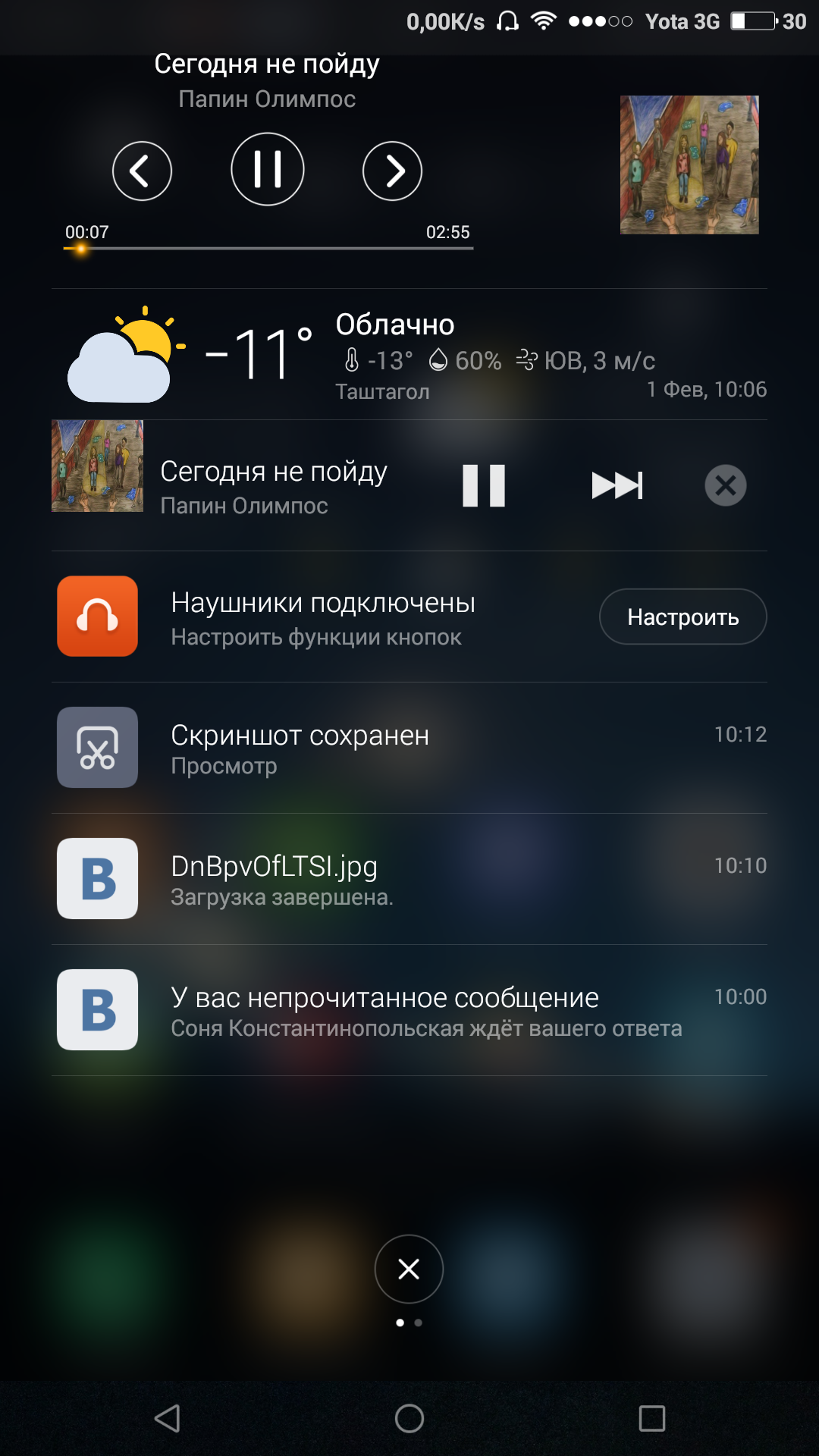The image size is (819, 1456).
Task: Open downloaded file DnBpvOfLTSI.jpg
Action: (409, 879)
